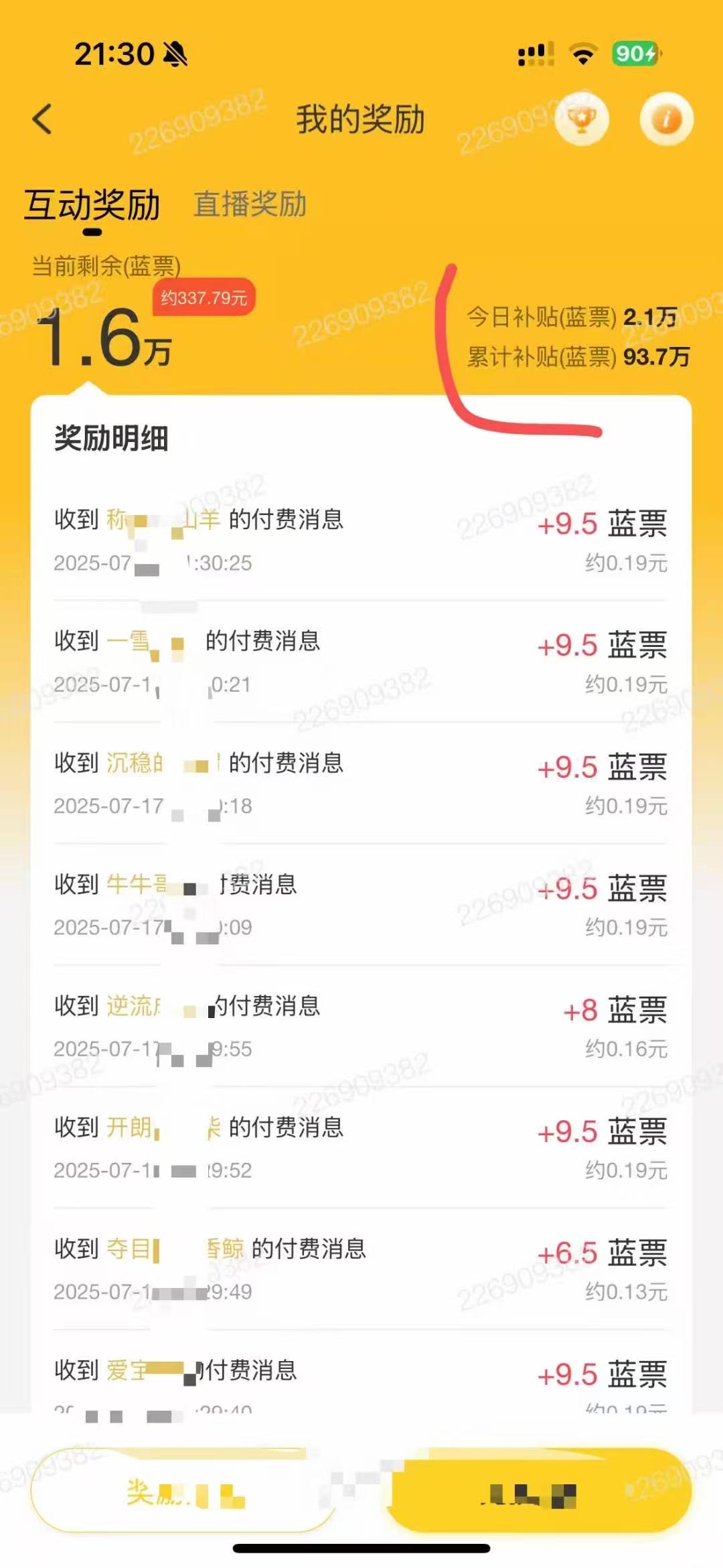The height and width of the screenshot is (1568, 723).
Task: Open the trophy icon in header
Action: (581, 120)
